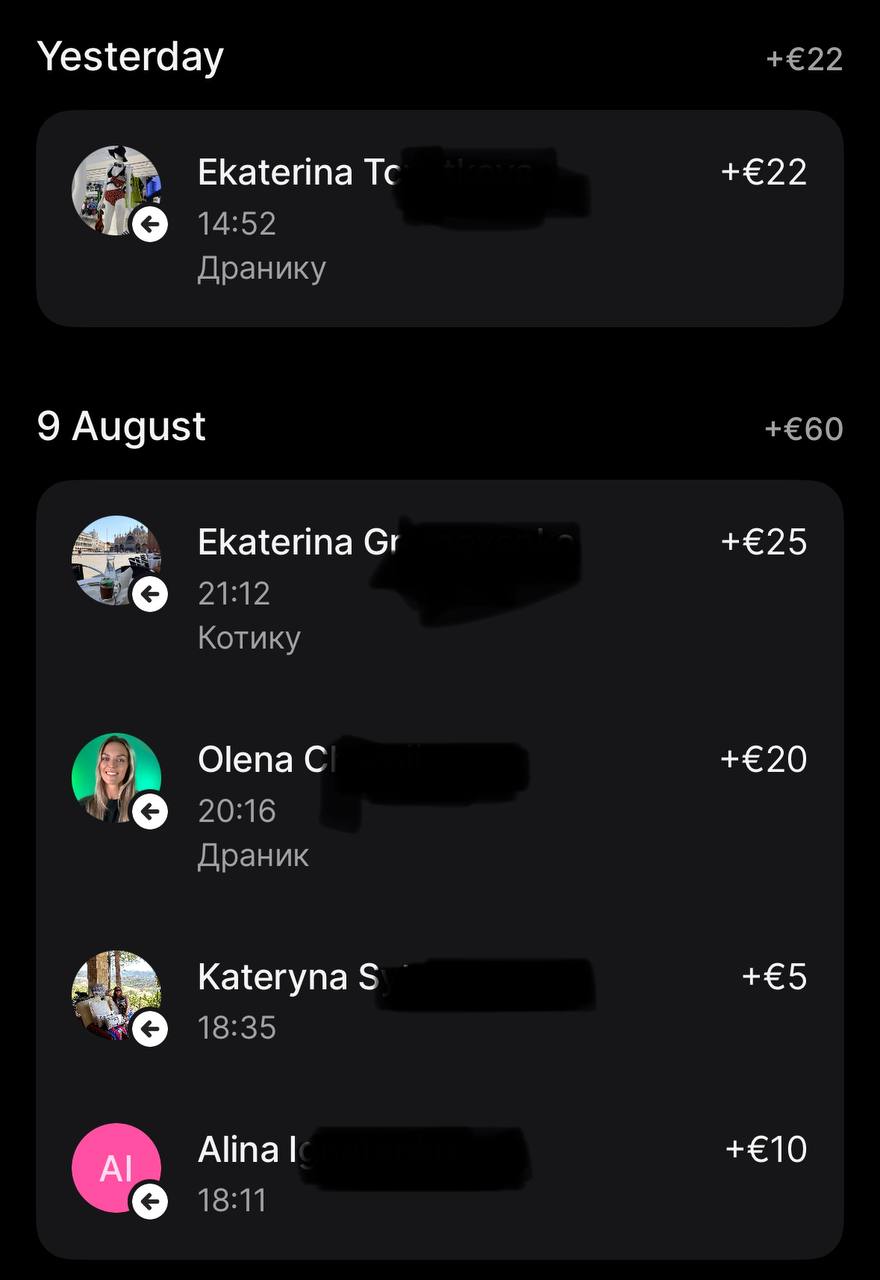Image resolution: width=880 pixels, height=1280 pixels.
Task: Open Kateryna's +€5 transaction
Action: 440,1000
